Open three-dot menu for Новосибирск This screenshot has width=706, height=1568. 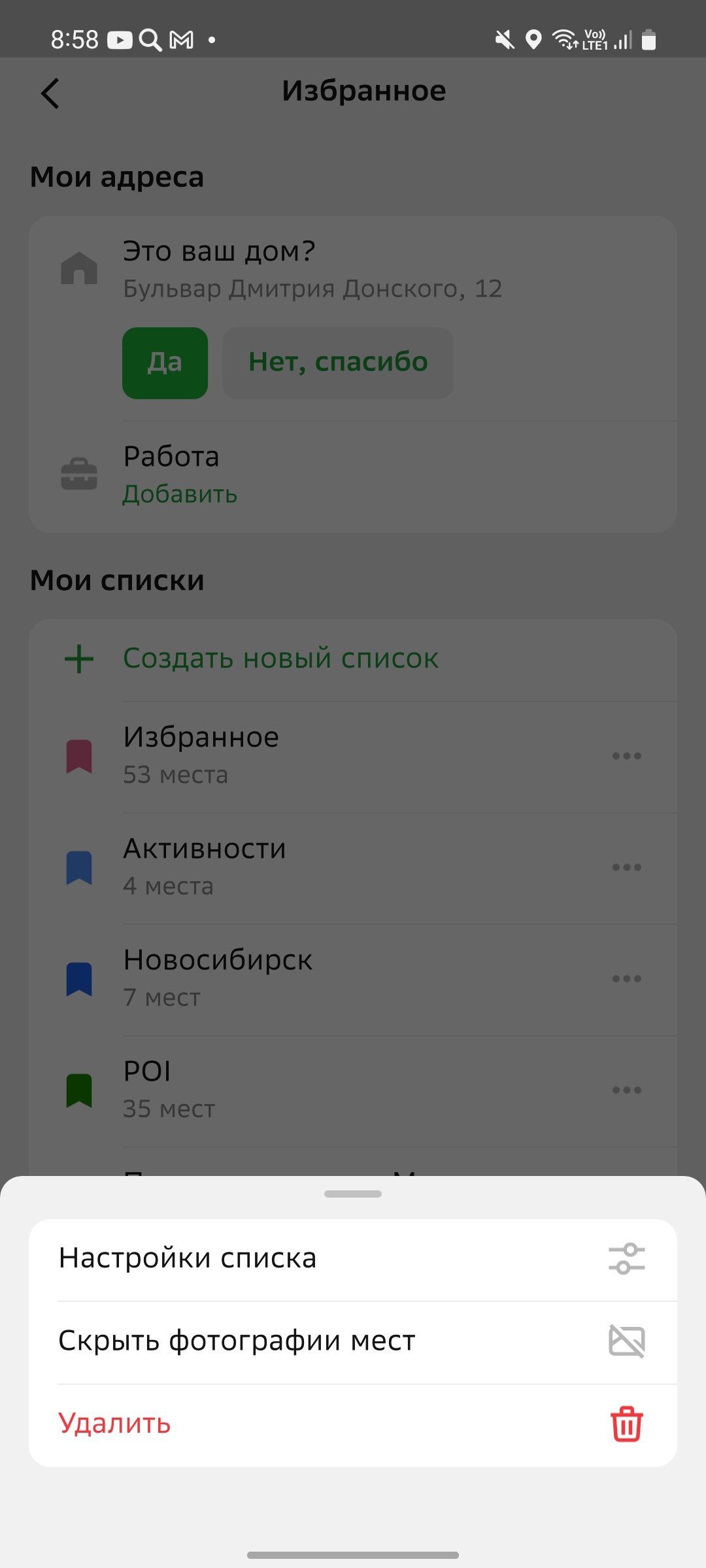click(626, 979)
